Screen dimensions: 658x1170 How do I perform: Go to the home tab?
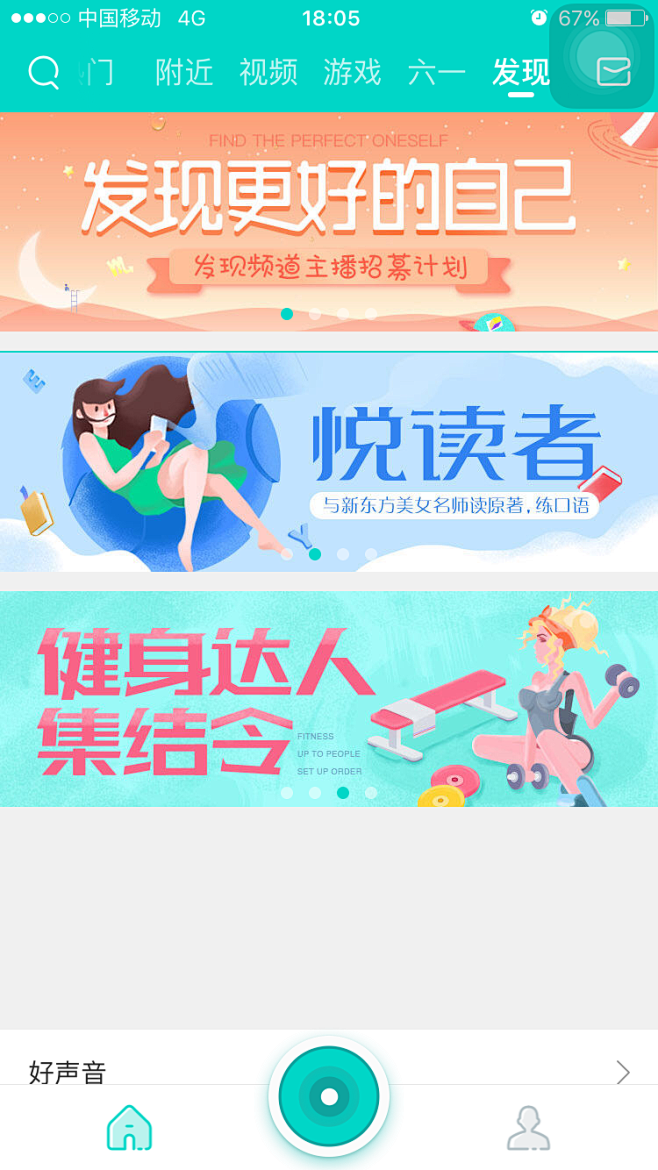(130, 1128)
